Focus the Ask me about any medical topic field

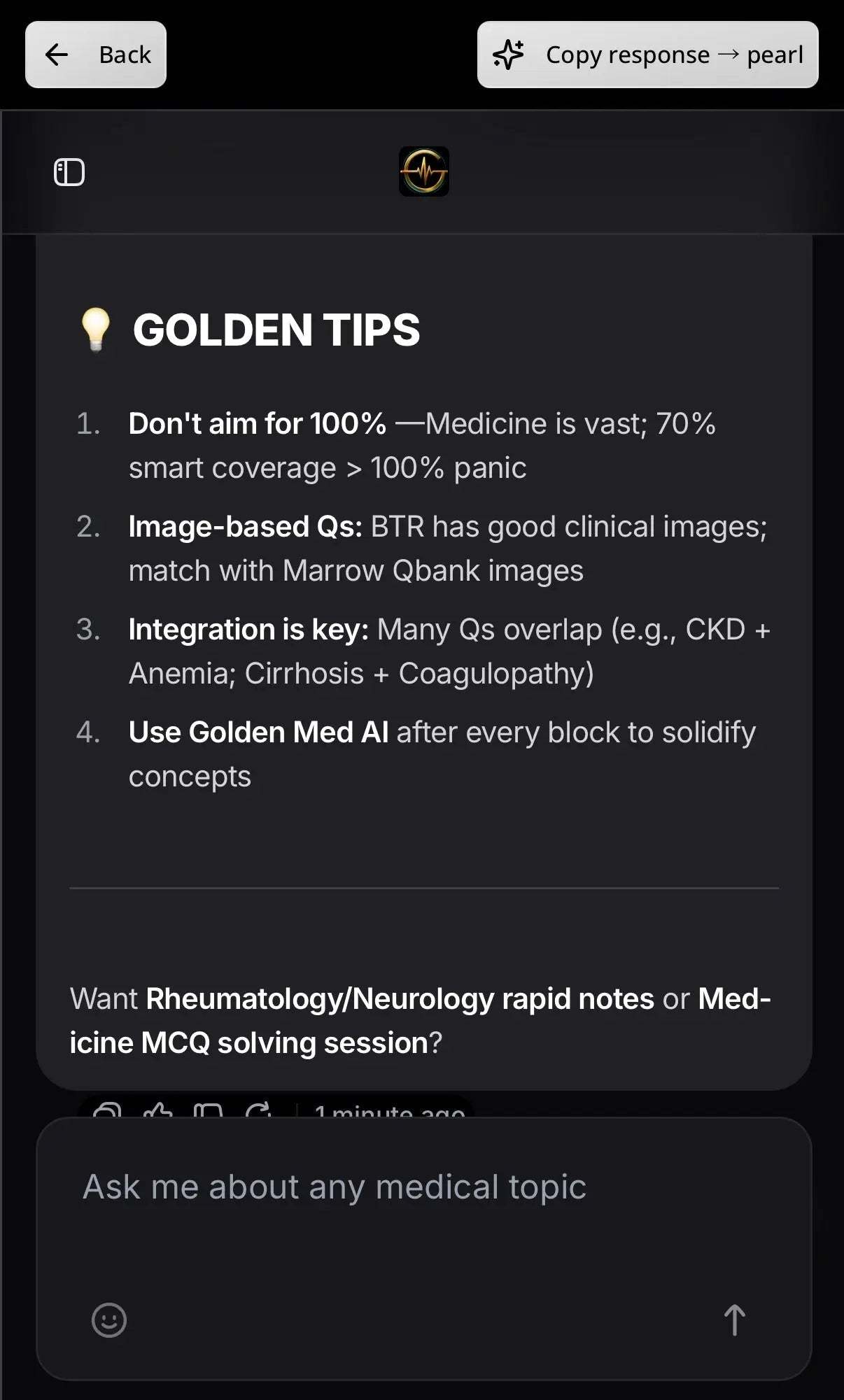335,1186
